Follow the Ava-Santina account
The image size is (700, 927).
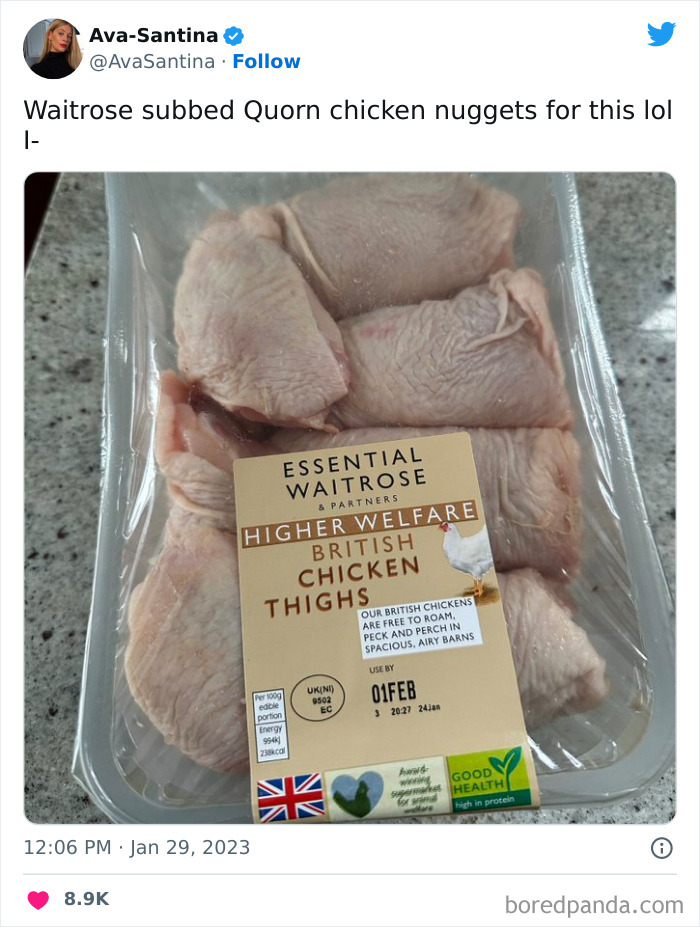click(266, 62)
